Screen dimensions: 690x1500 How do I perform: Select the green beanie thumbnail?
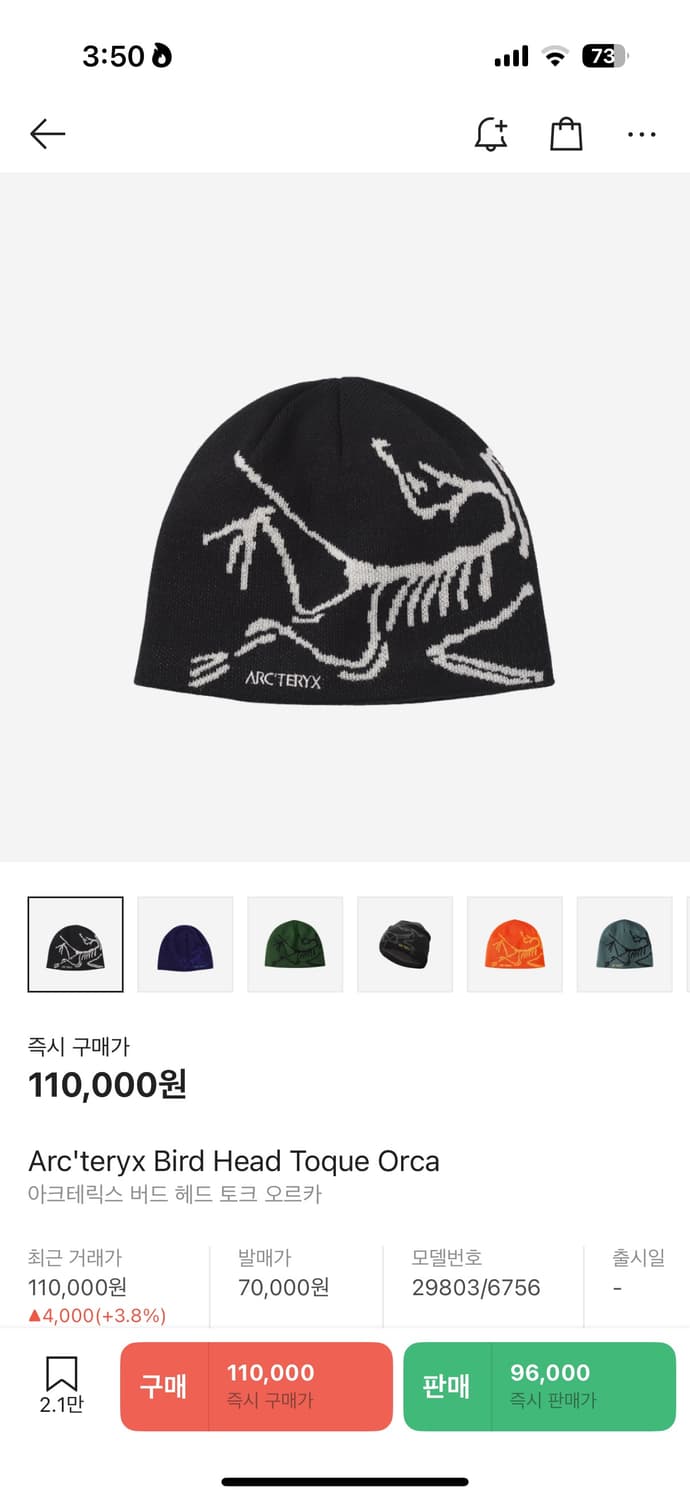pos(295,944)
